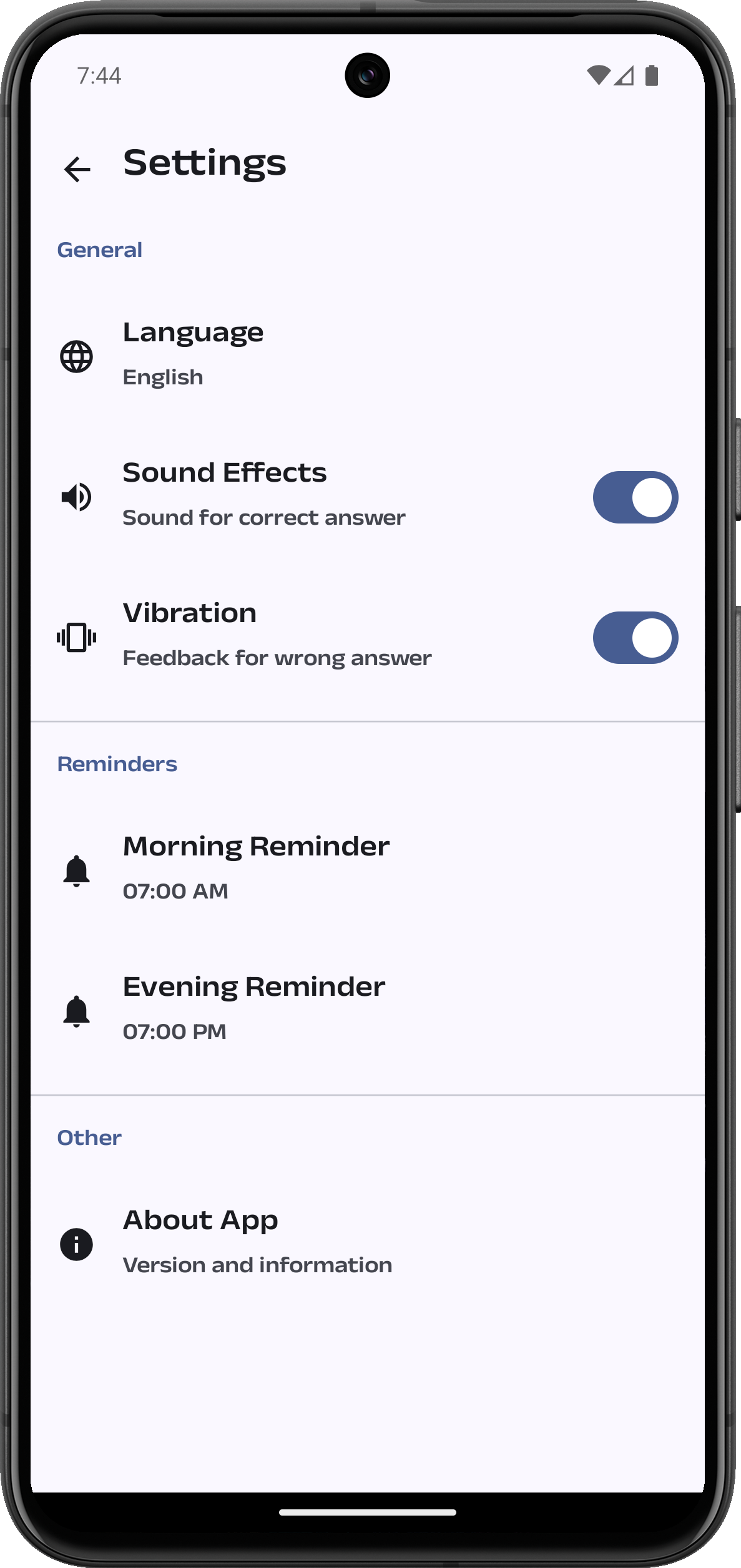
Task: Click the Settings page title
Action: click(x=205, y=164)
